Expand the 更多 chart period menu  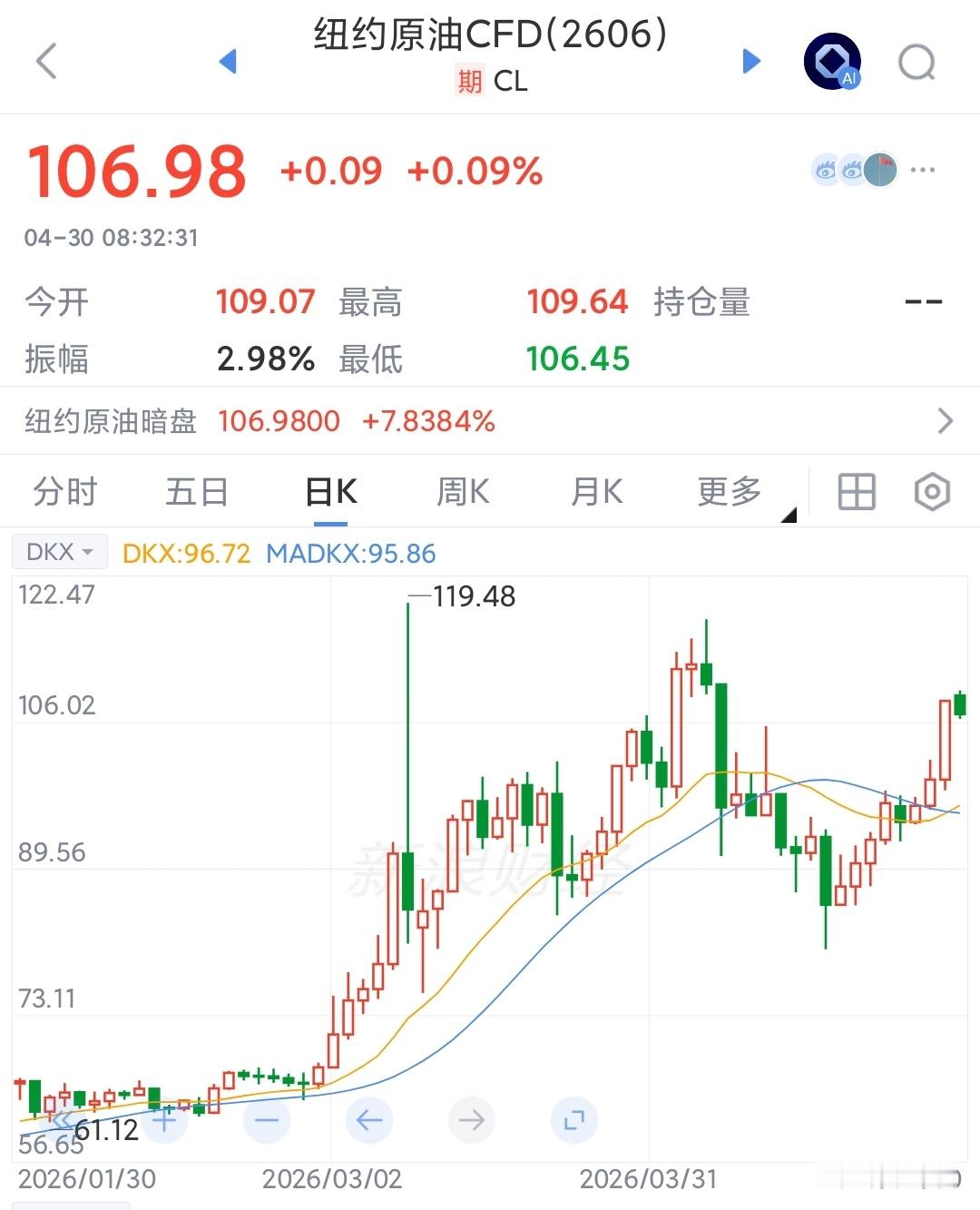pyautogui.click(x=728, y=491)
